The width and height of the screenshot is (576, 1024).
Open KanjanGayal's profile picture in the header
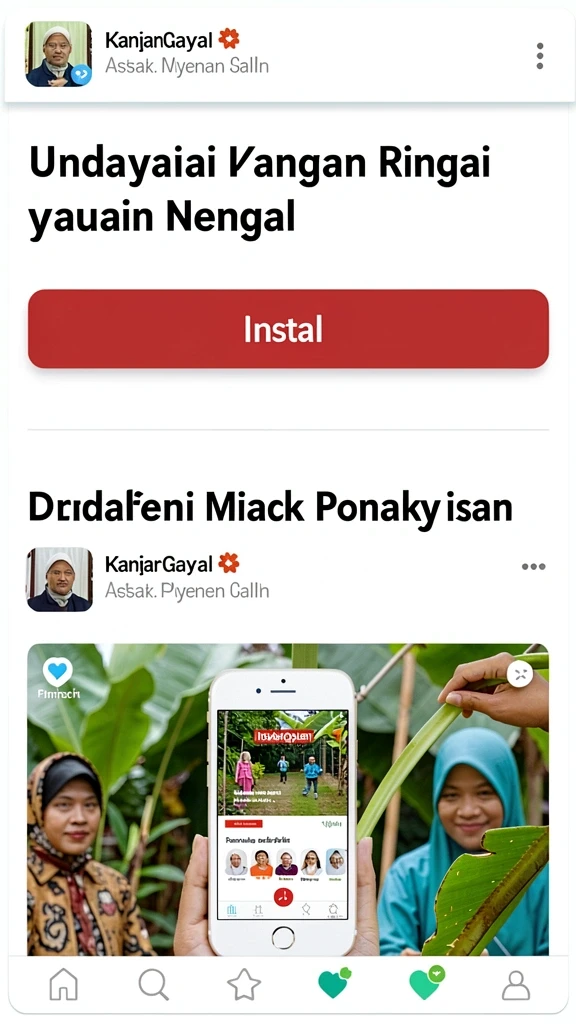(59, 54)
